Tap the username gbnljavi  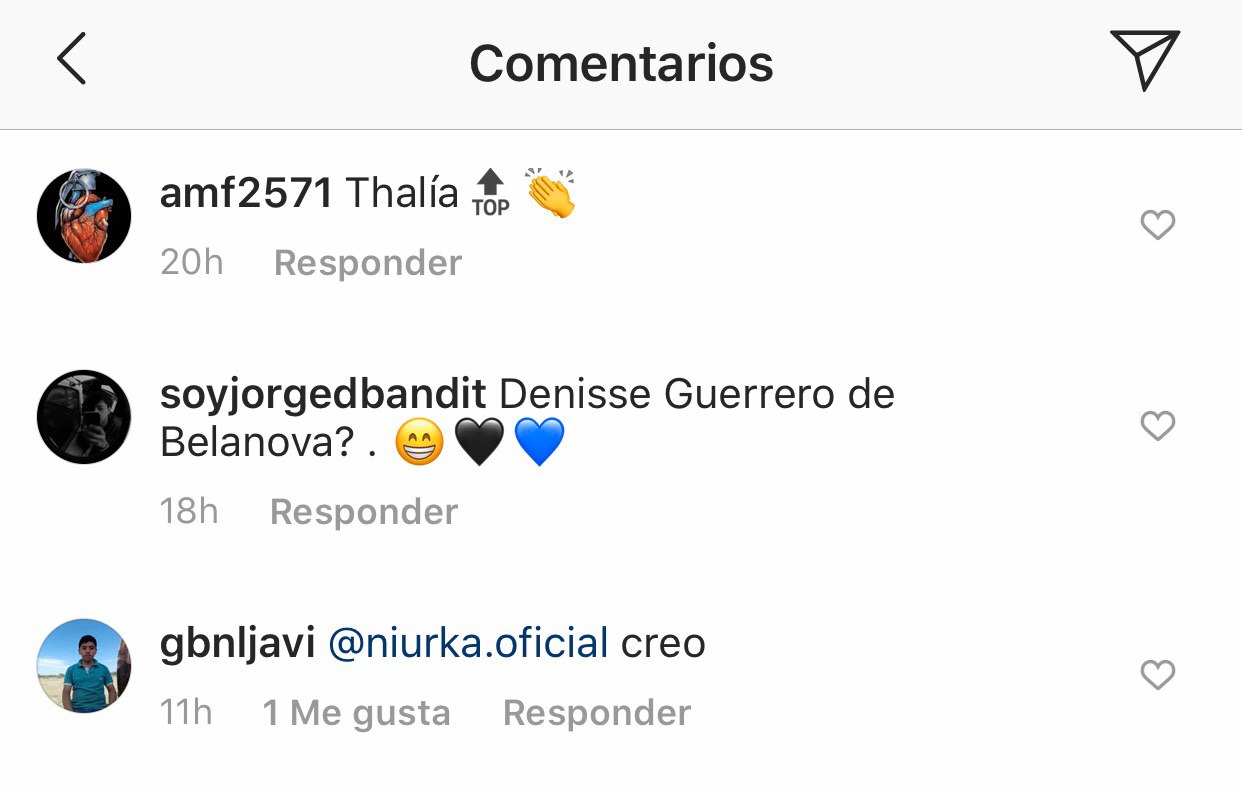[238, 643]
